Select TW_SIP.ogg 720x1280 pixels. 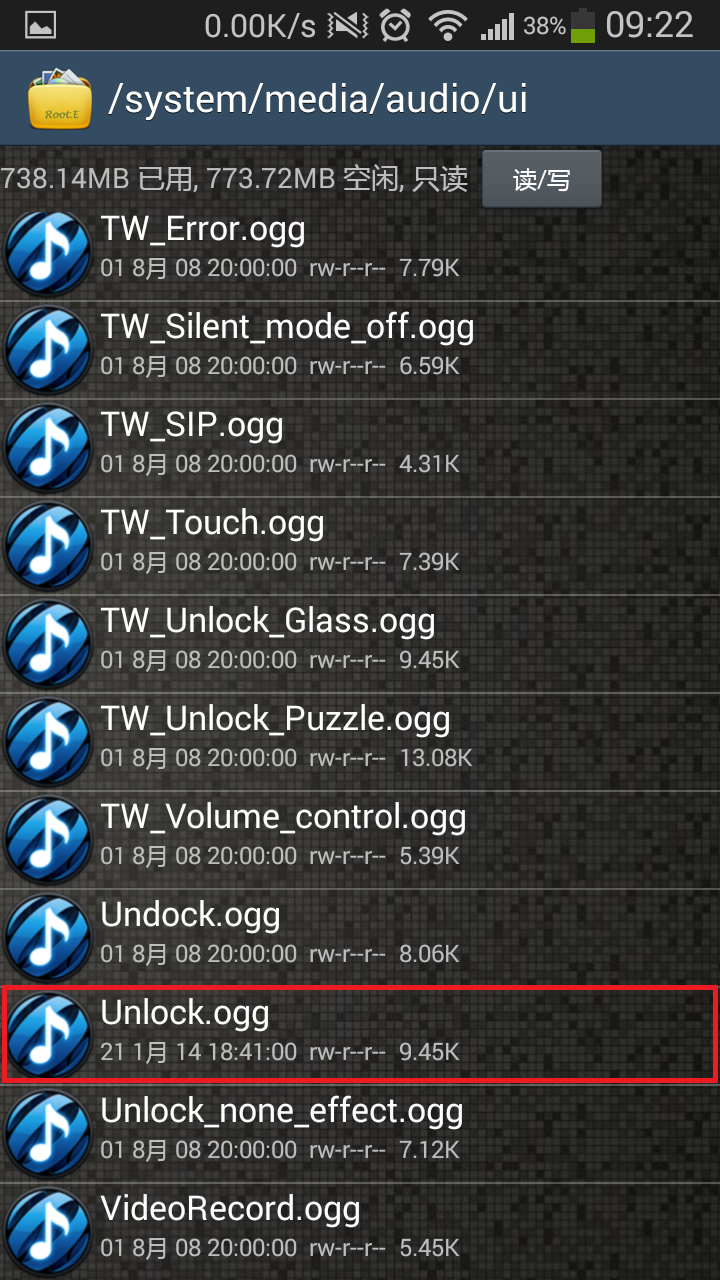tap(360, 444)
